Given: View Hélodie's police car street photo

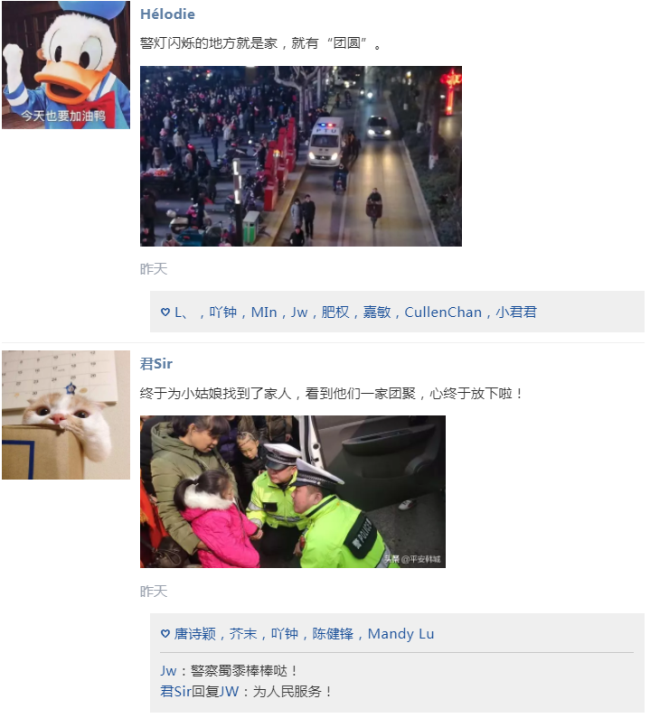Looking at the screenshot, I should click(x=300, y=156).
